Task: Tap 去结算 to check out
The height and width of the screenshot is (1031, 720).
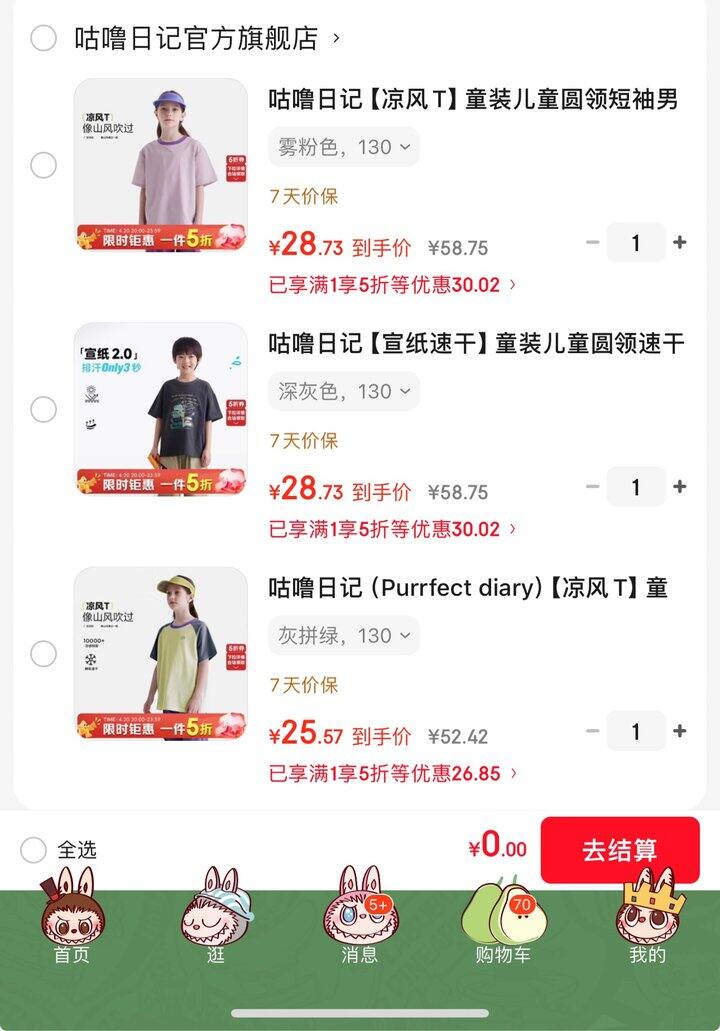Action: [x=620, y=850]
